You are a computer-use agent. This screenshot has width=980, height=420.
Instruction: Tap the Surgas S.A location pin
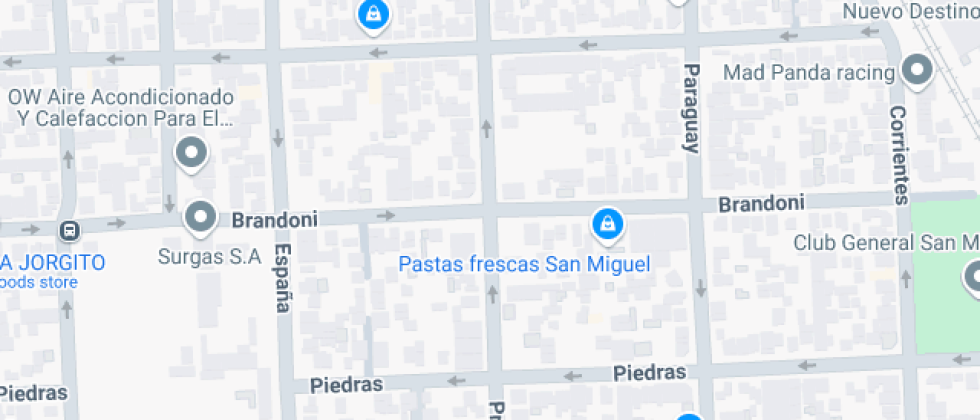[x=201, y=217]
